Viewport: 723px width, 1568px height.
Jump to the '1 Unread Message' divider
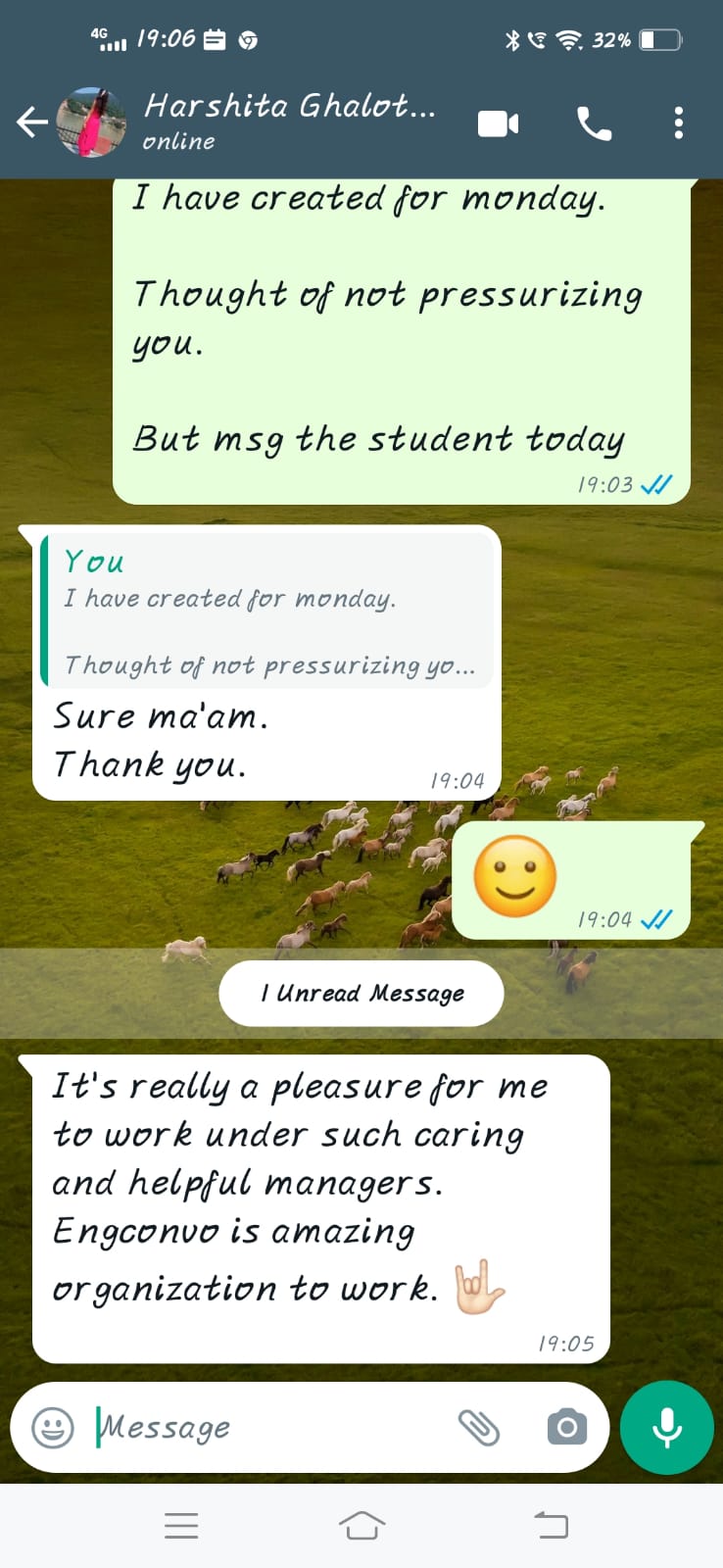point(361,993)
